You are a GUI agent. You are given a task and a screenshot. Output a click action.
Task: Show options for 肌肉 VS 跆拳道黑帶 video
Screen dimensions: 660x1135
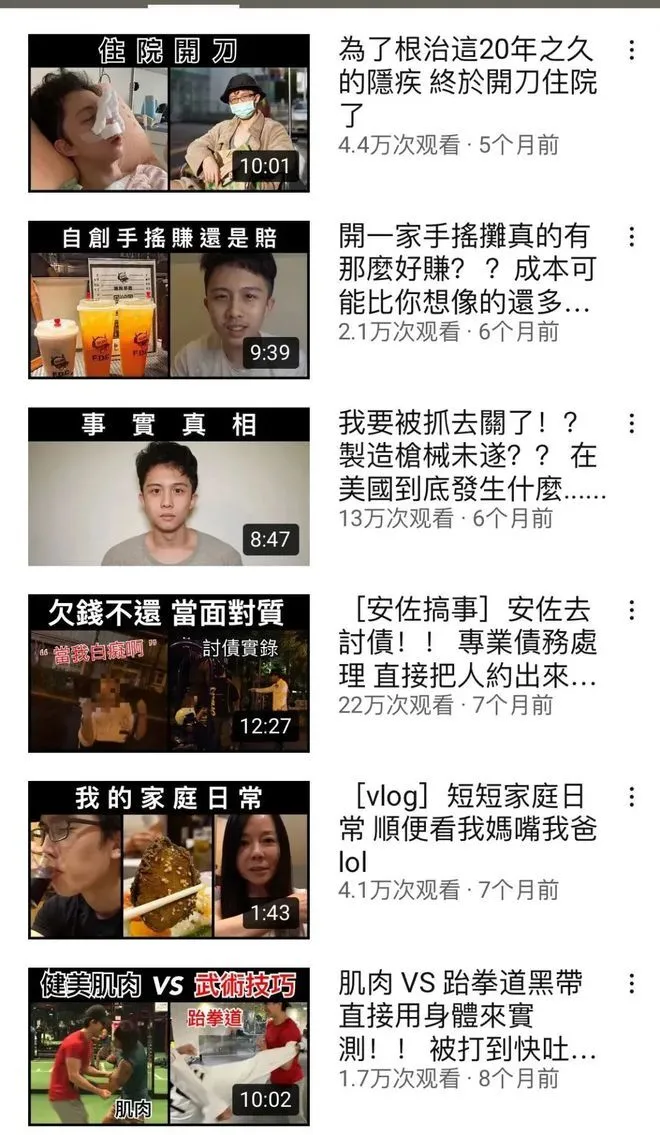coord(631,985)
